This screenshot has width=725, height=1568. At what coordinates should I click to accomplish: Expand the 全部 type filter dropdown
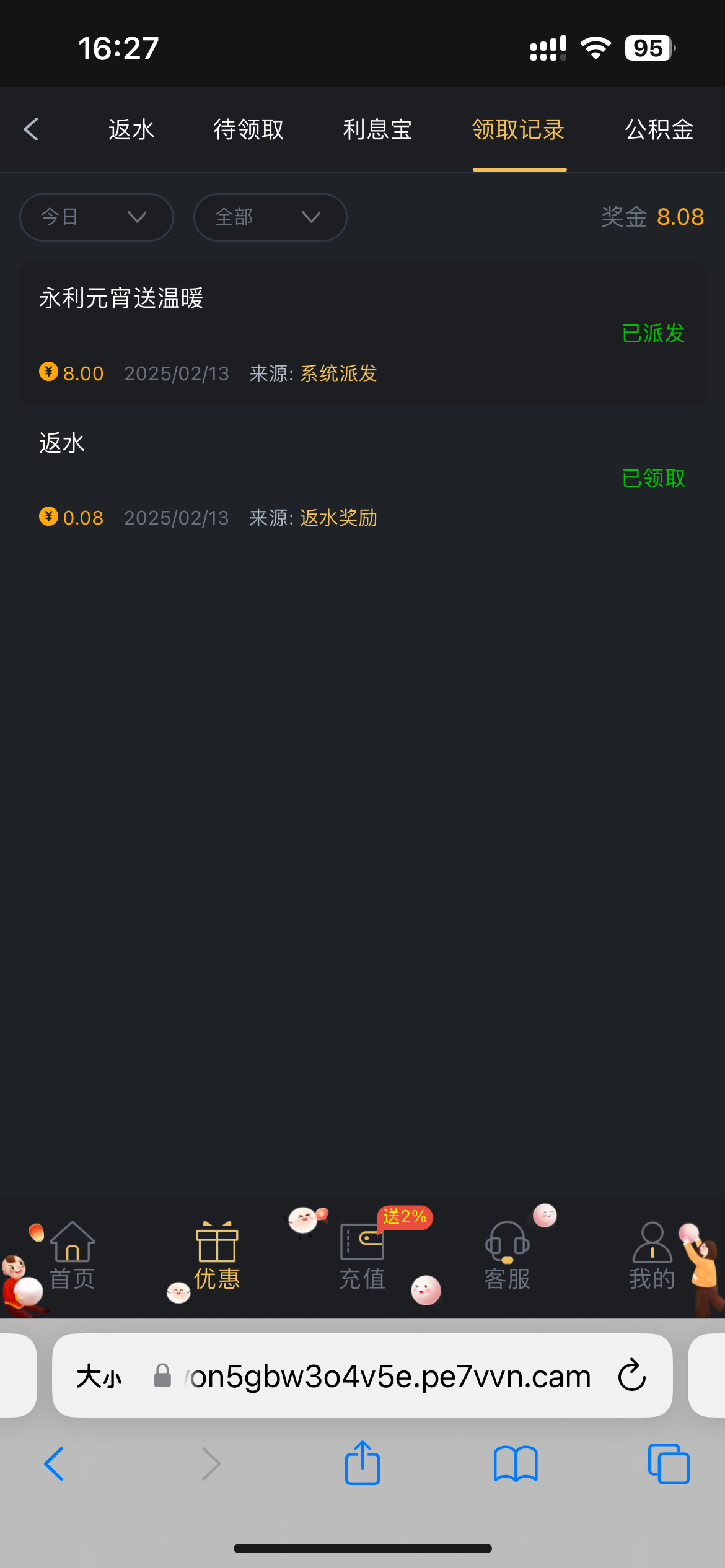click(270, 217)
